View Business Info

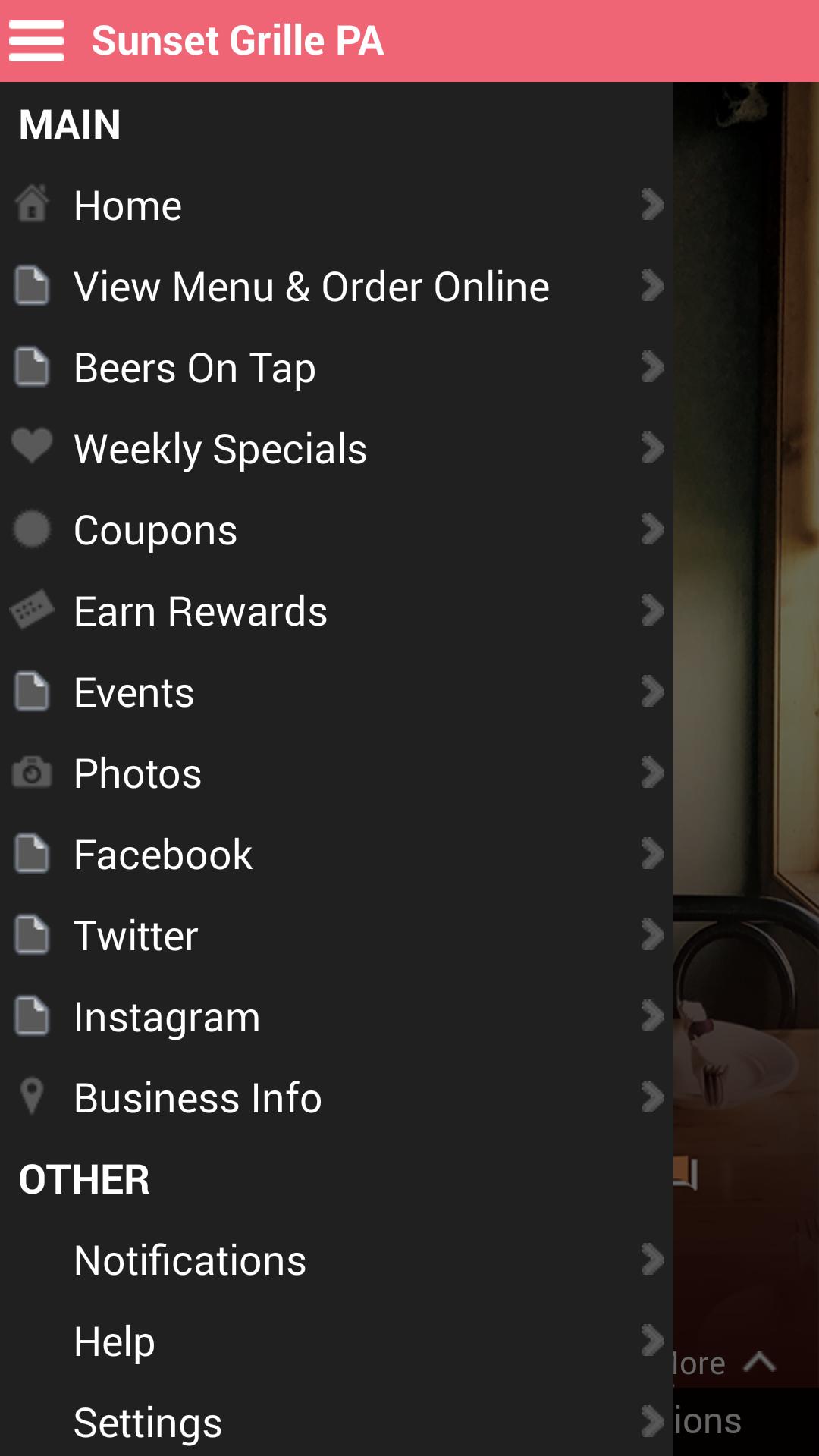(x=198, y=1098)
